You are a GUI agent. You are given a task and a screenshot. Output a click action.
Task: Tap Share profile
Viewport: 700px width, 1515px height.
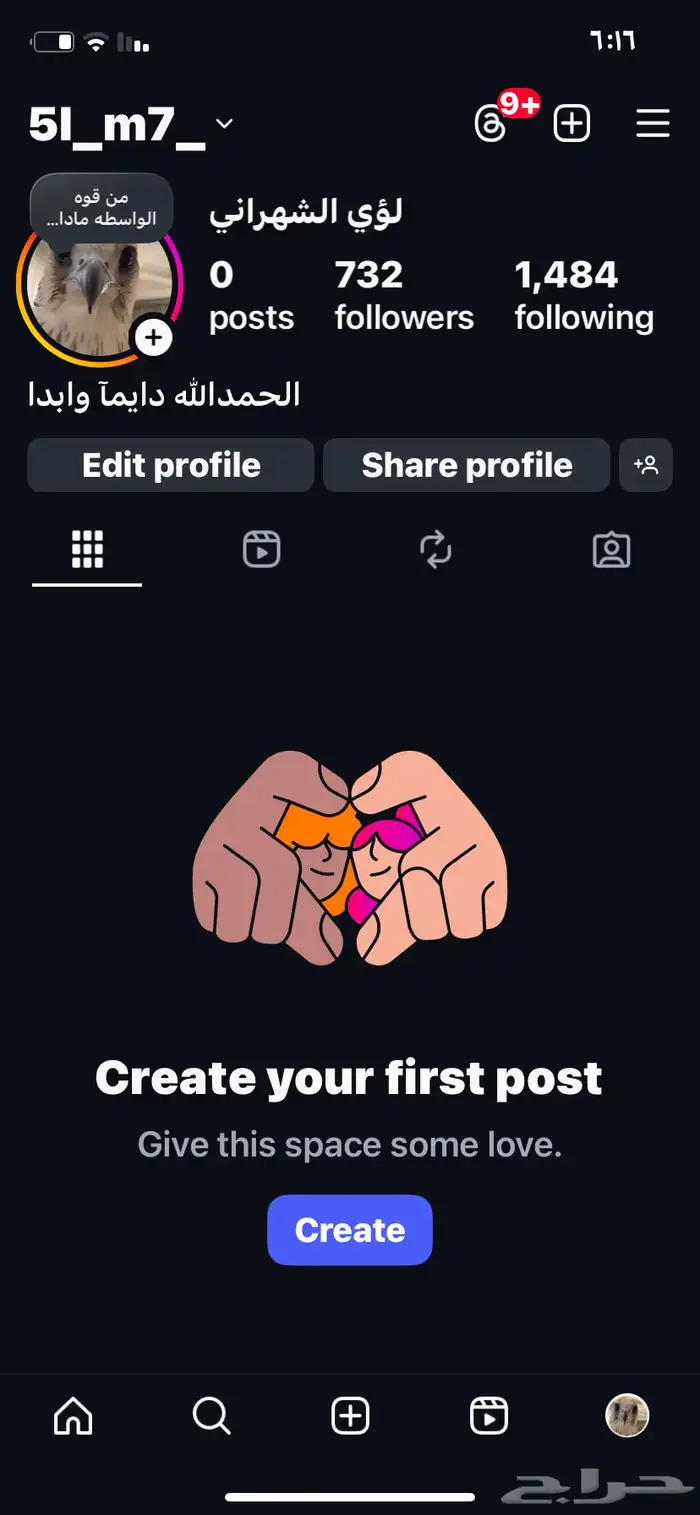click(467, 465)
